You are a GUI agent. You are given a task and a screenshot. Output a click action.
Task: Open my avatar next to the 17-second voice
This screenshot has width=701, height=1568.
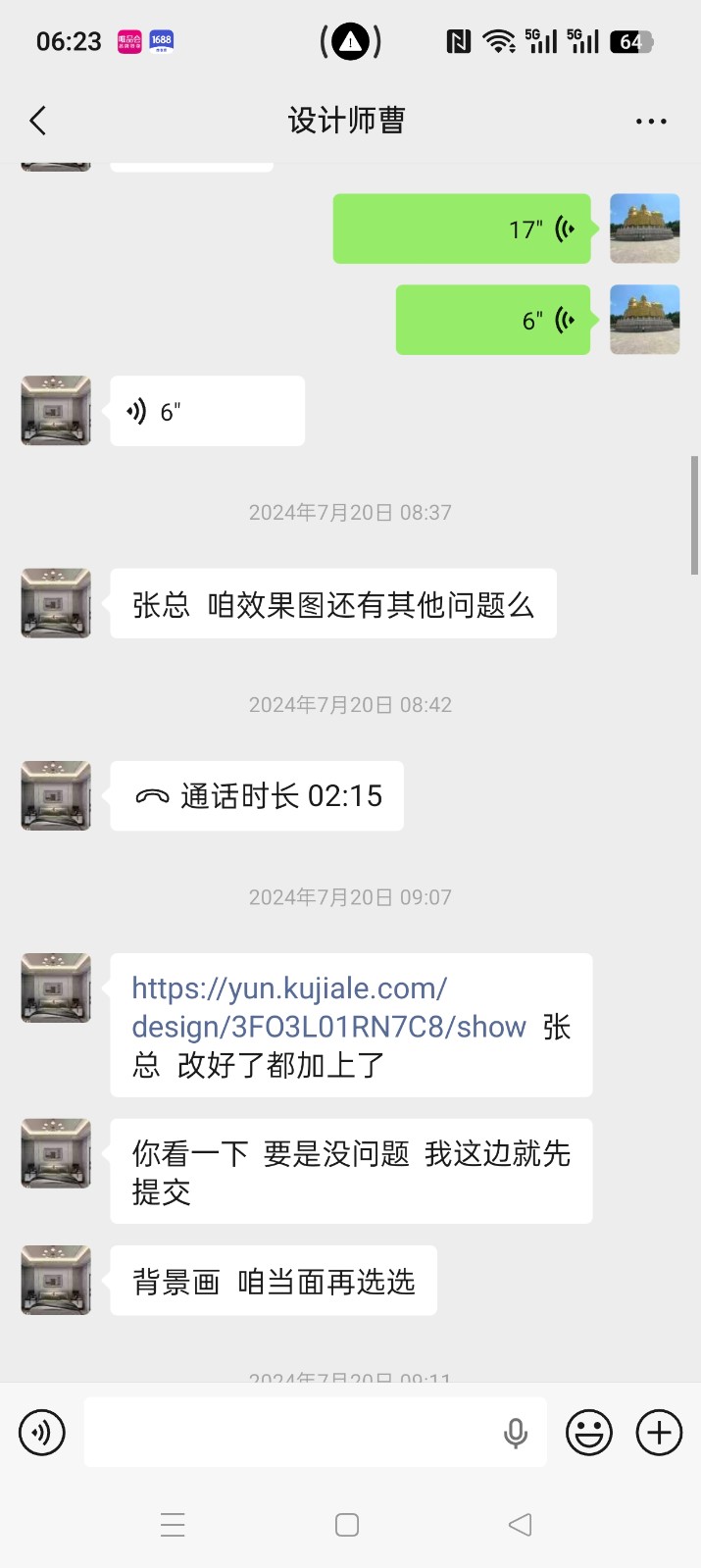(645, 228)
